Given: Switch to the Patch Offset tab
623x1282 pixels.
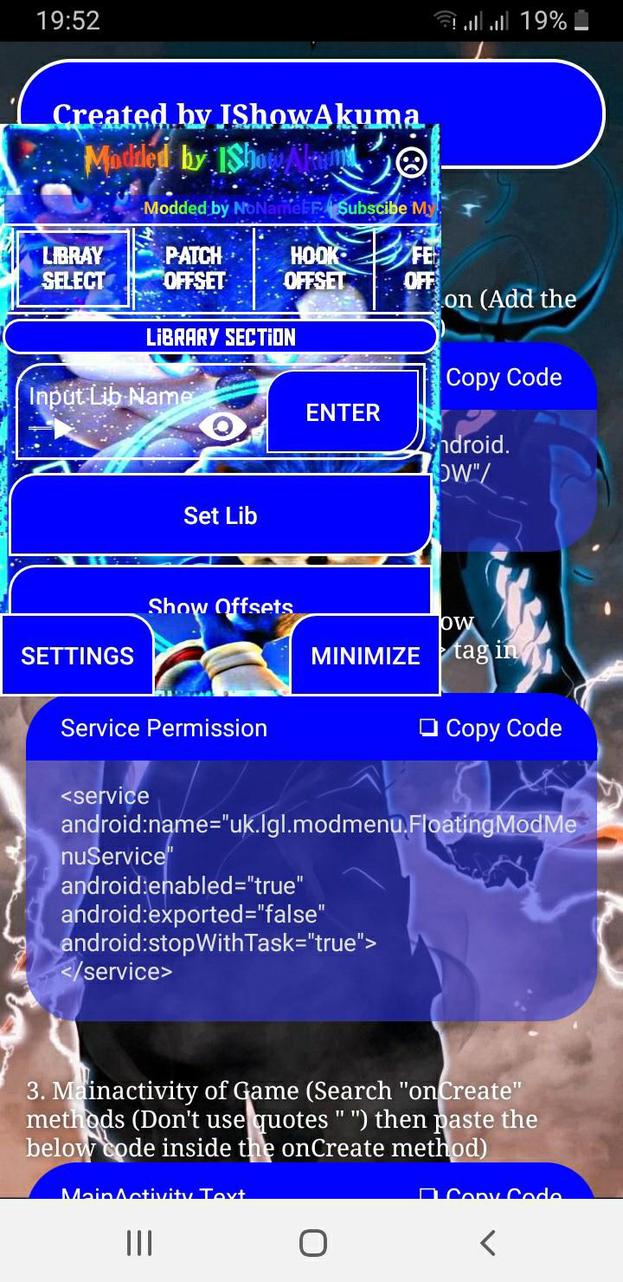Looking at the screenshot, I should pyautogui.click(x=193, y=268).
